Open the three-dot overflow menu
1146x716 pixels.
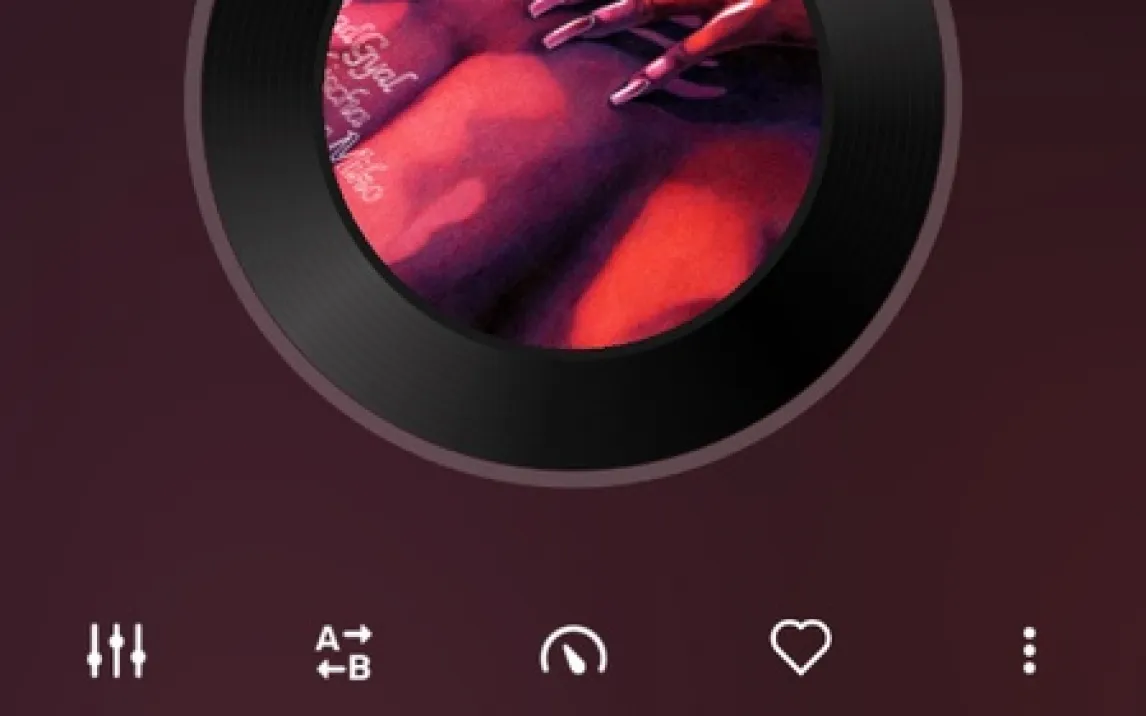tap(1029, 651)
